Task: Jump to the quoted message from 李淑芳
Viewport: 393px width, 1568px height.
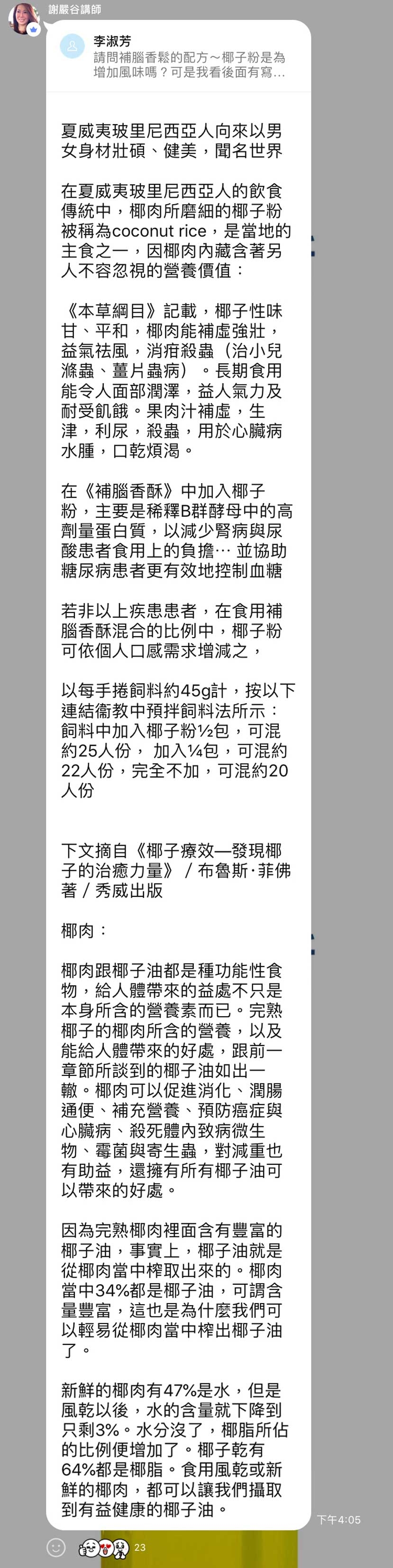Action: pos(178,56)
